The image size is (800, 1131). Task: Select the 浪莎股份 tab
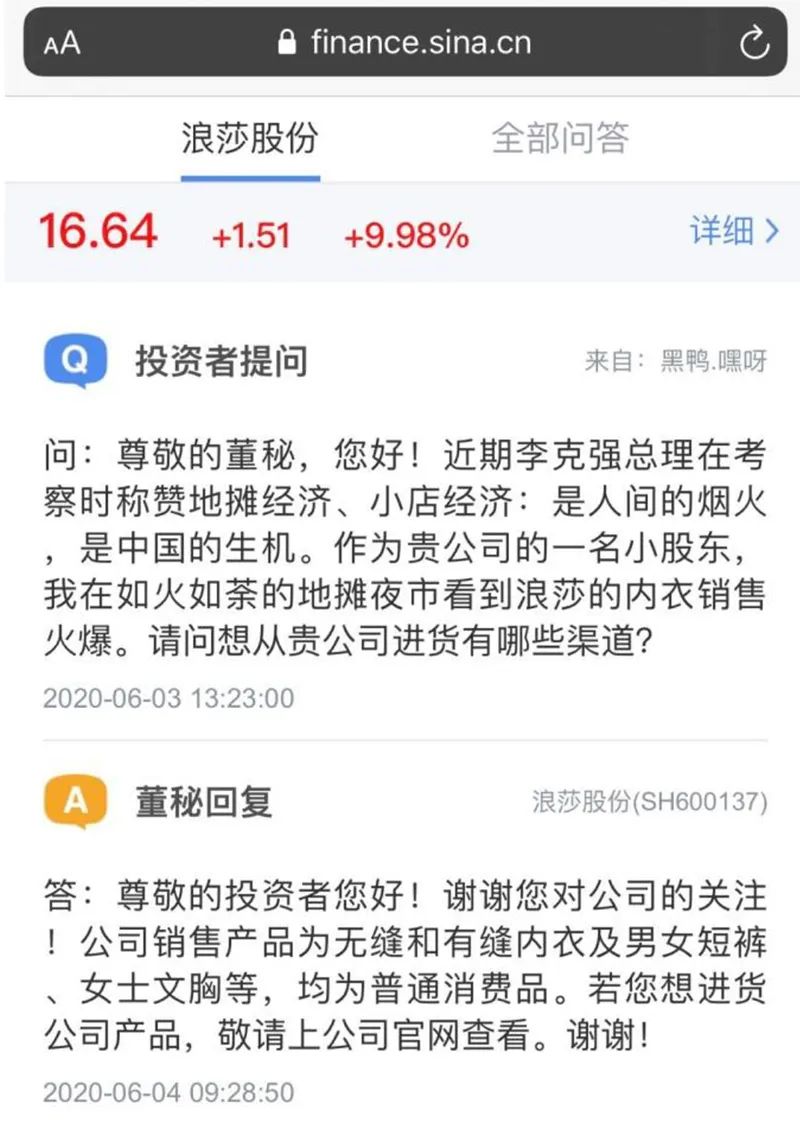point(250,138)
